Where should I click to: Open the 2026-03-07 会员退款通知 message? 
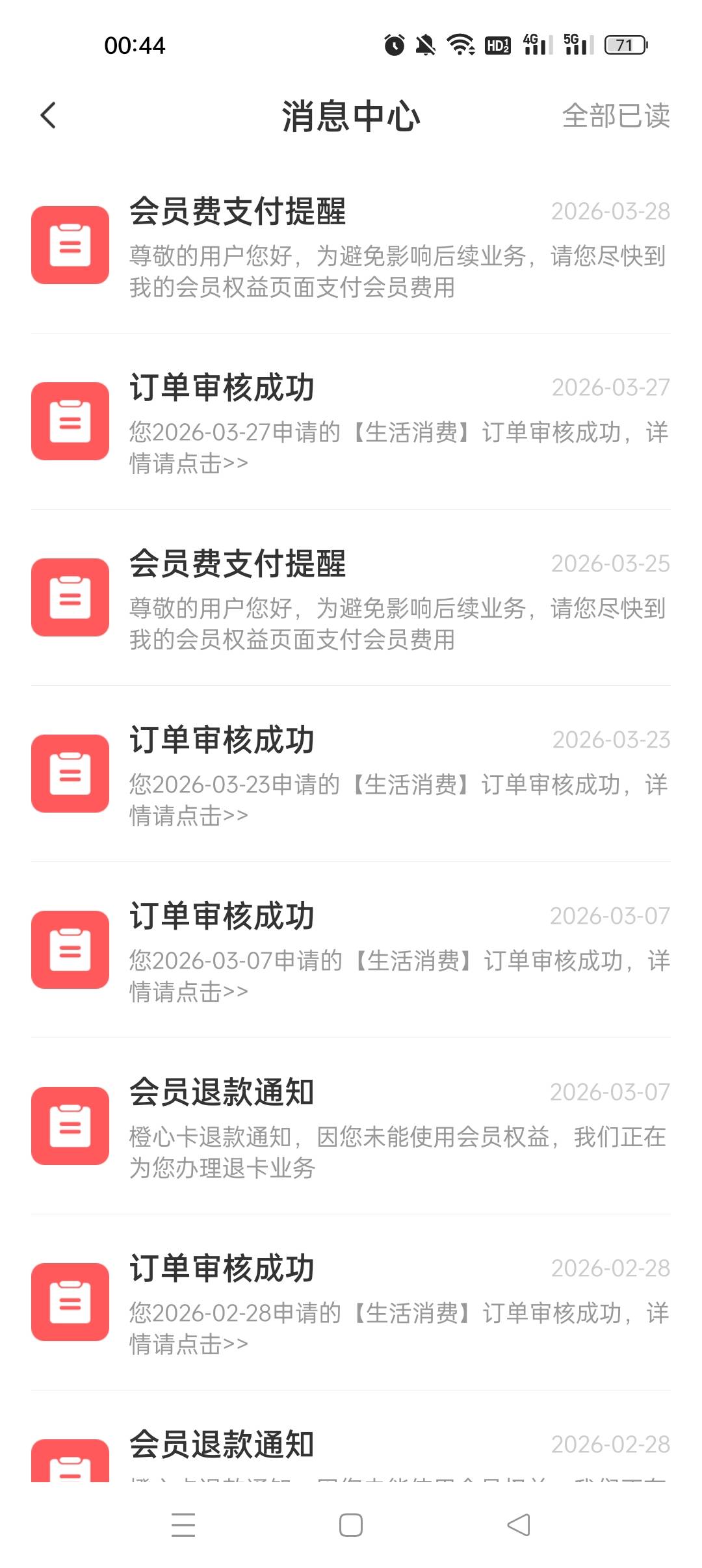(x=351, y=1126)
